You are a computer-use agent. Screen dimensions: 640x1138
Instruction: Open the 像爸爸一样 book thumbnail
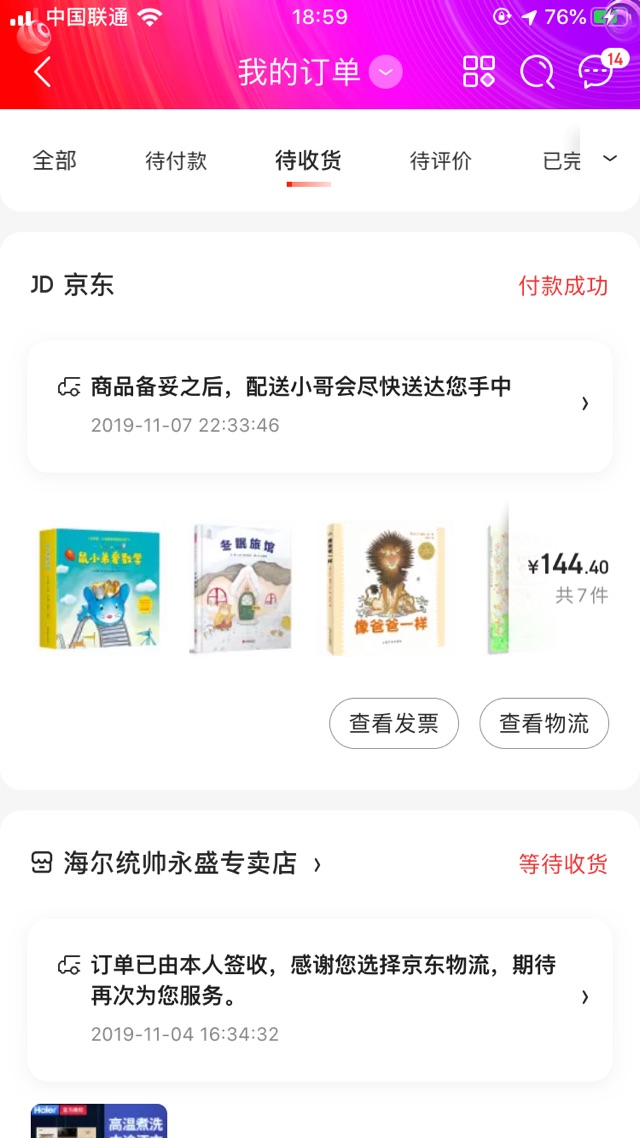tap(385, 590)
